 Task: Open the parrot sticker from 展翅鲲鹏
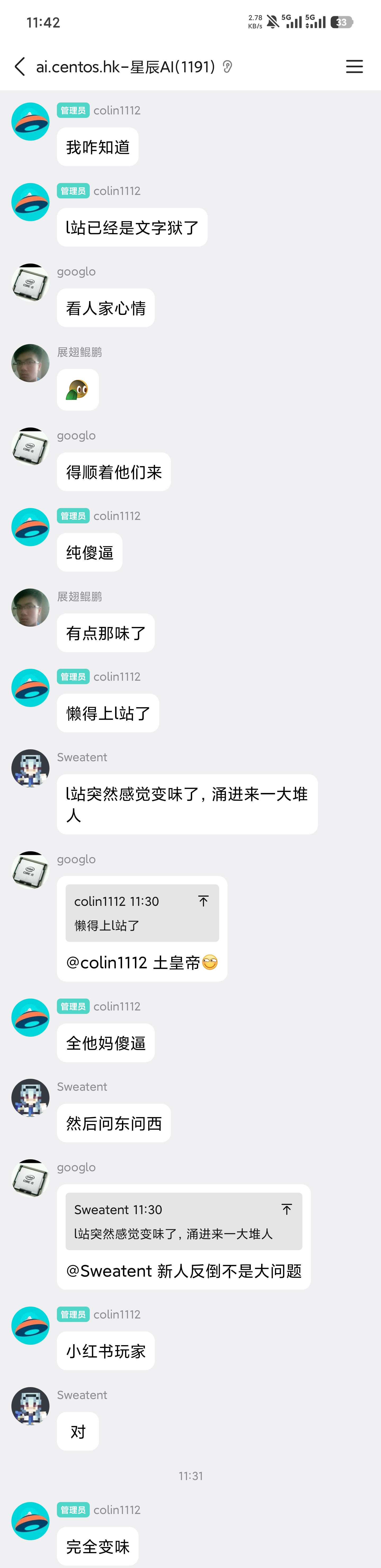(78, 389)
